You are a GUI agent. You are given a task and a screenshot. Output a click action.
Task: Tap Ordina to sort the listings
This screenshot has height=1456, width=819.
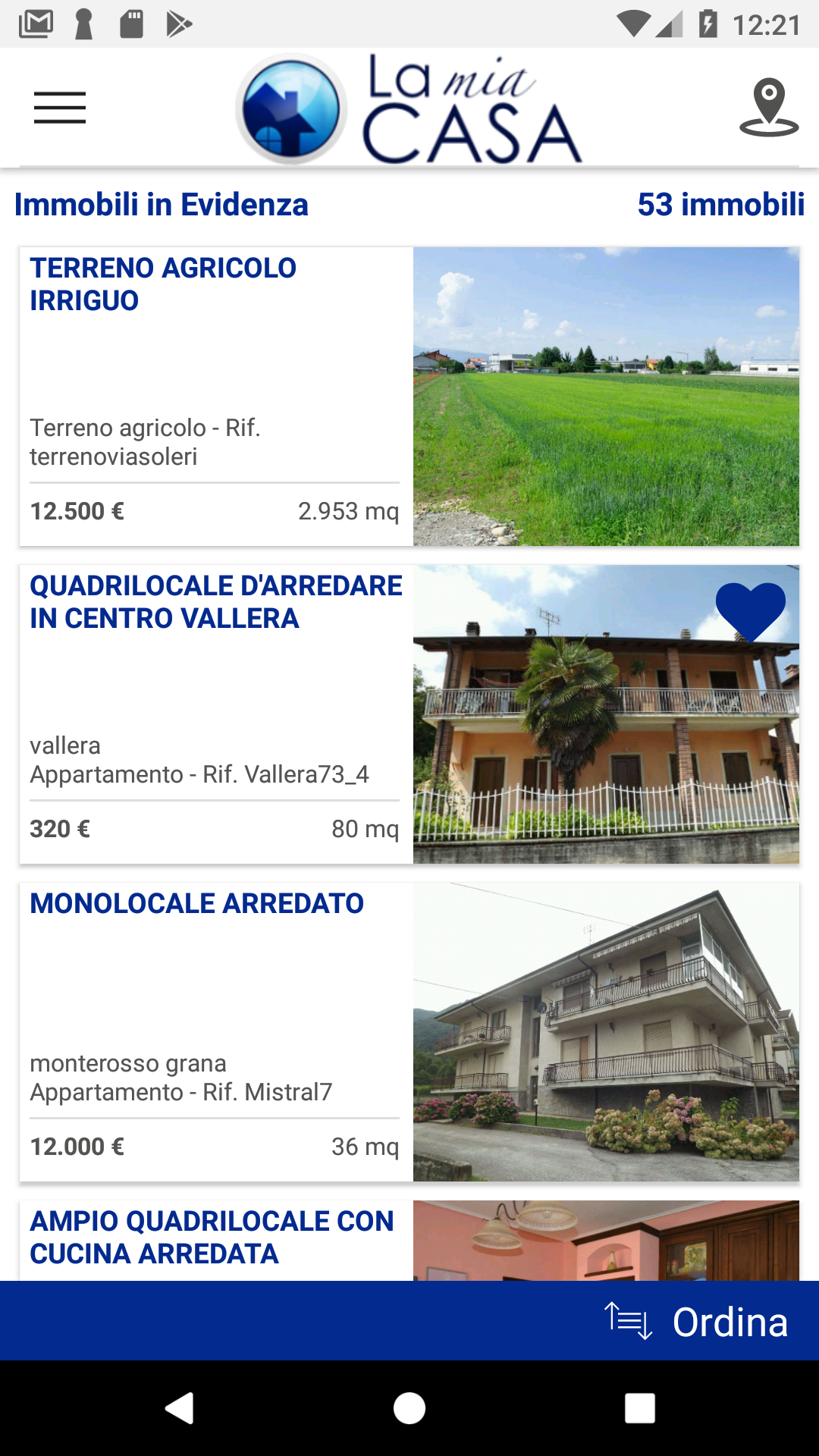tap(698, 1322)
